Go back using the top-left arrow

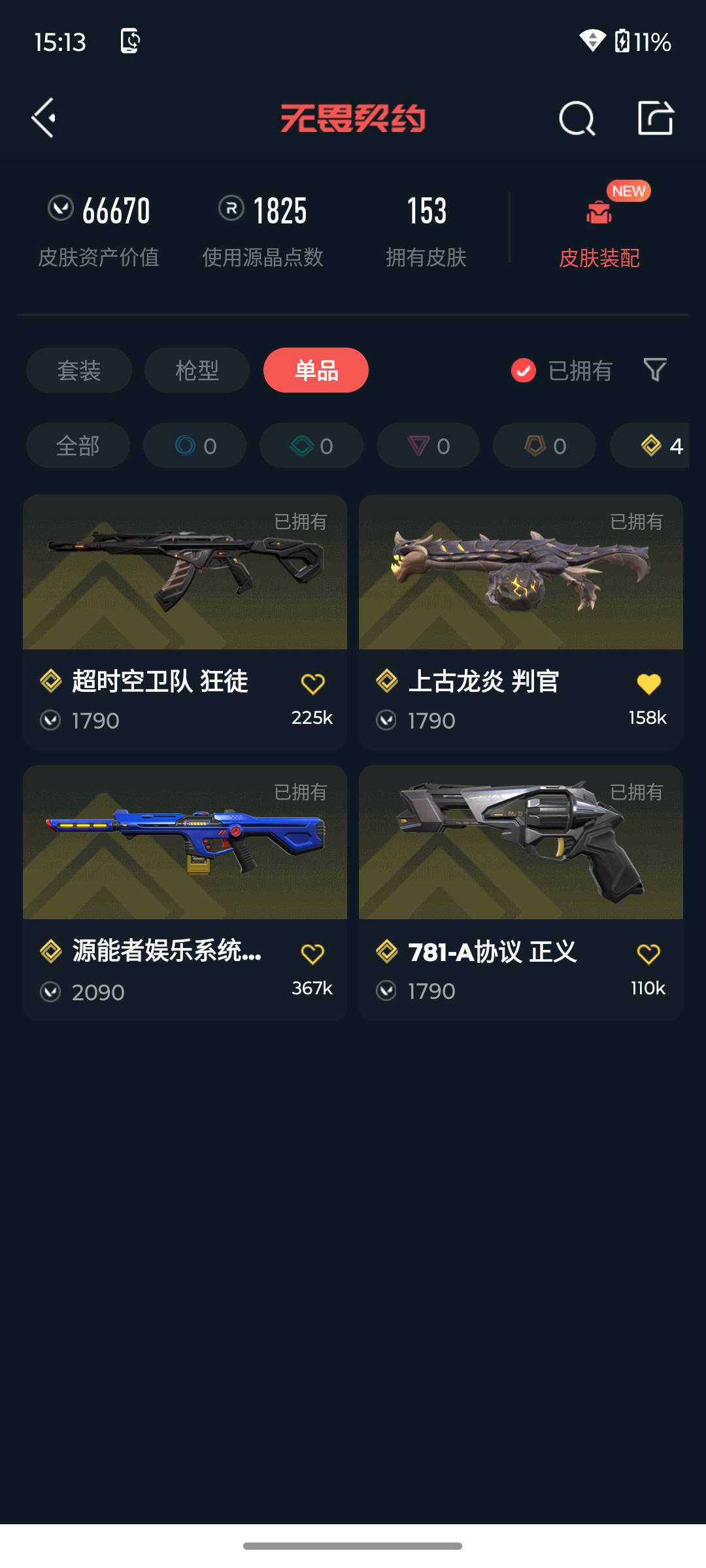[x=44, y=118]
